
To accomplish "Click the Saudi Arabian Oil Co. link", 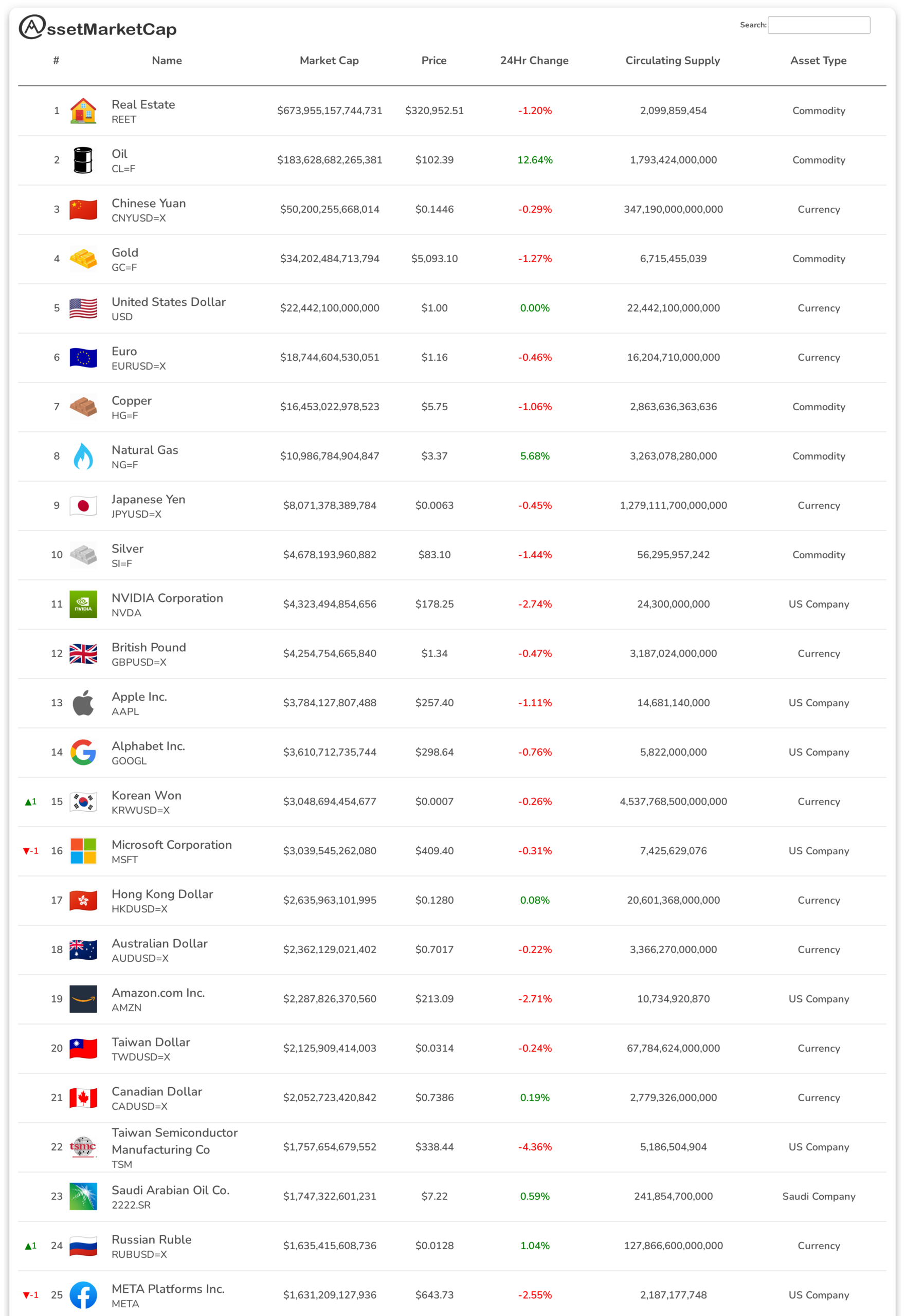I will (171, 1190).
